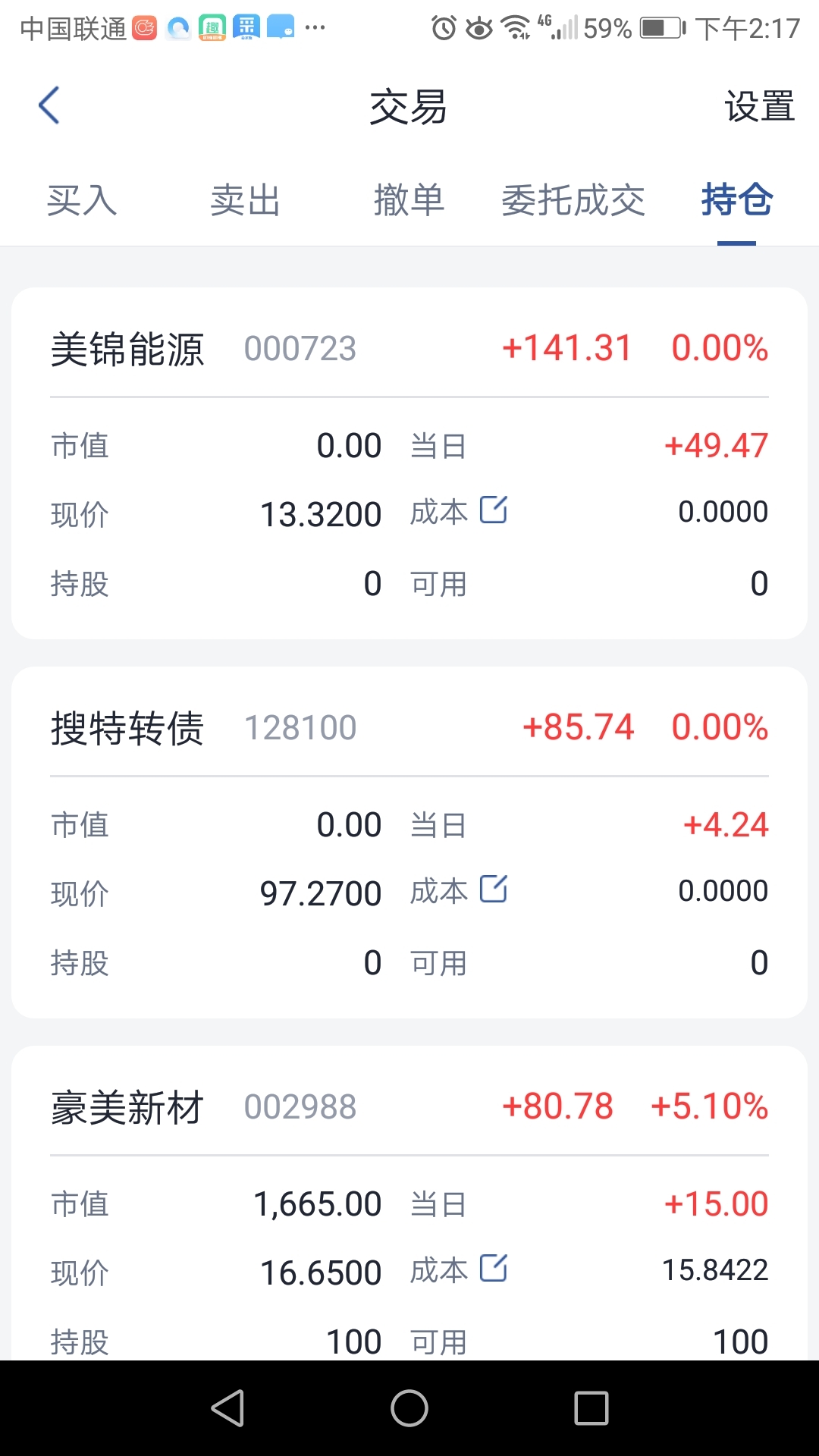Edit cost for 搜特转债
The image size is (819, 1456).
click(494, 890)
